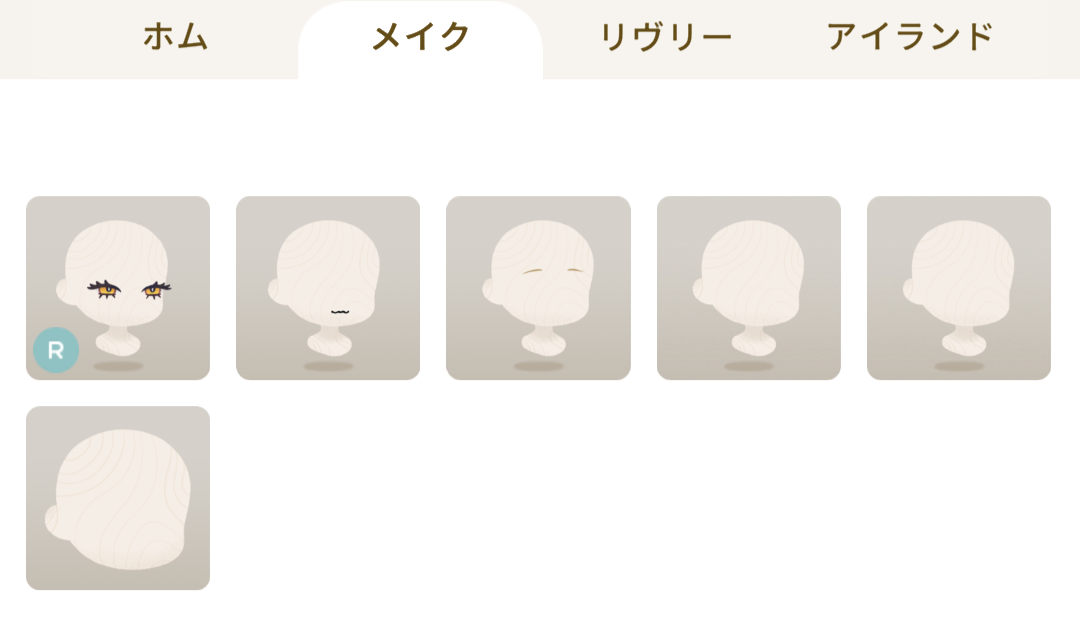
Task: Select the メイク tab
Action: pos(420,38)
